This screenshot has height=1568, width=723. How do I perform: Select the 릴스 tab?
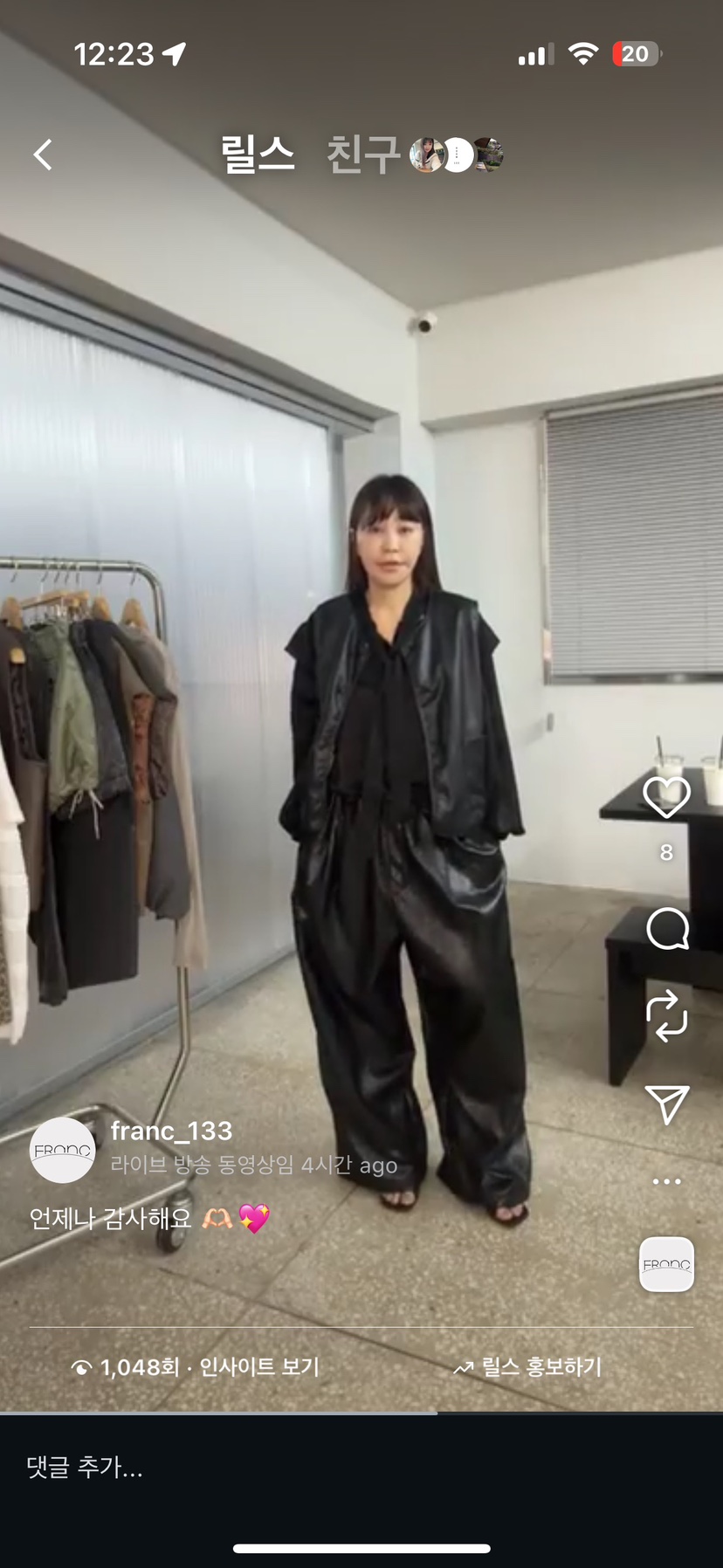257,155
